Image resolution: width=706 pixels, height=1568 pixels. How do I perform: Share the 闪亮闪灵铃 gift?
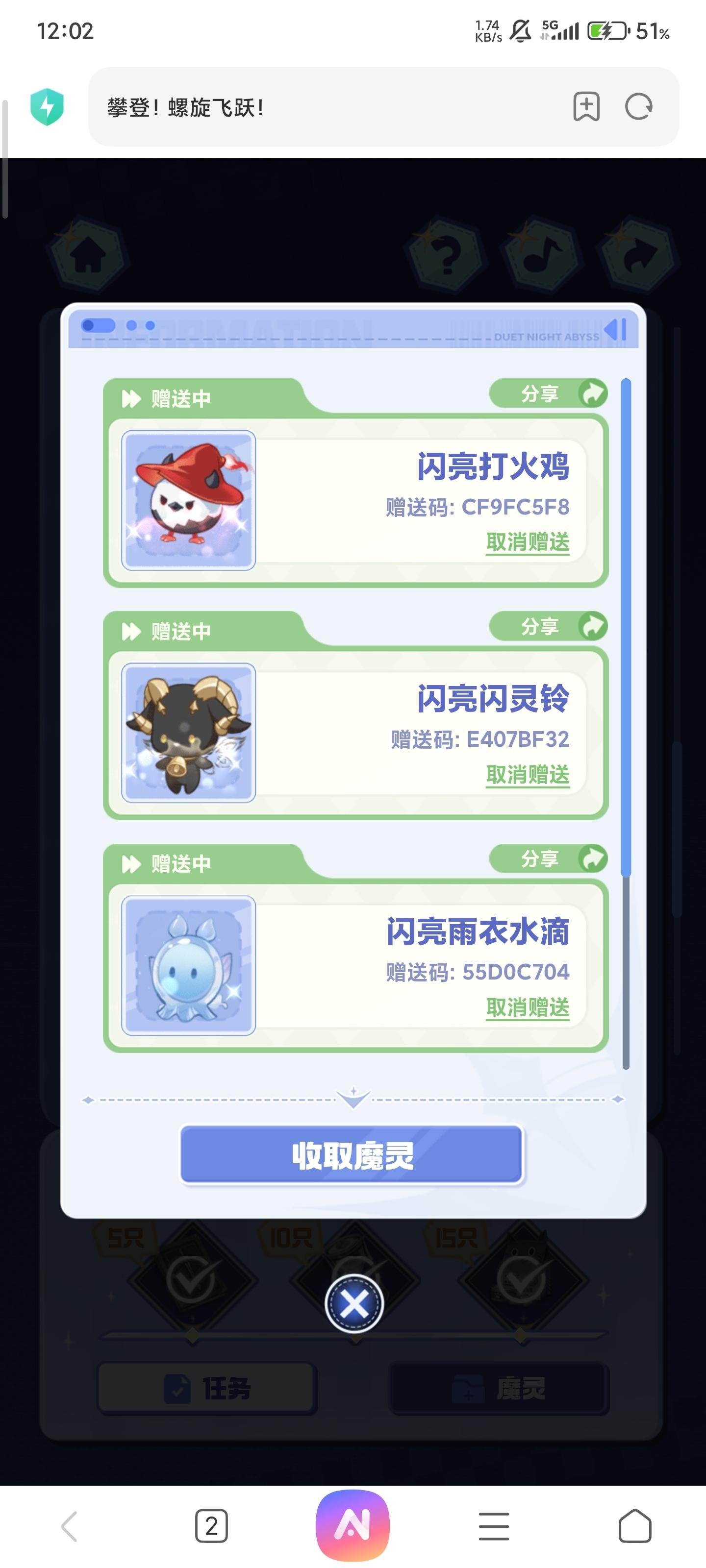click(x=548, y=626)
